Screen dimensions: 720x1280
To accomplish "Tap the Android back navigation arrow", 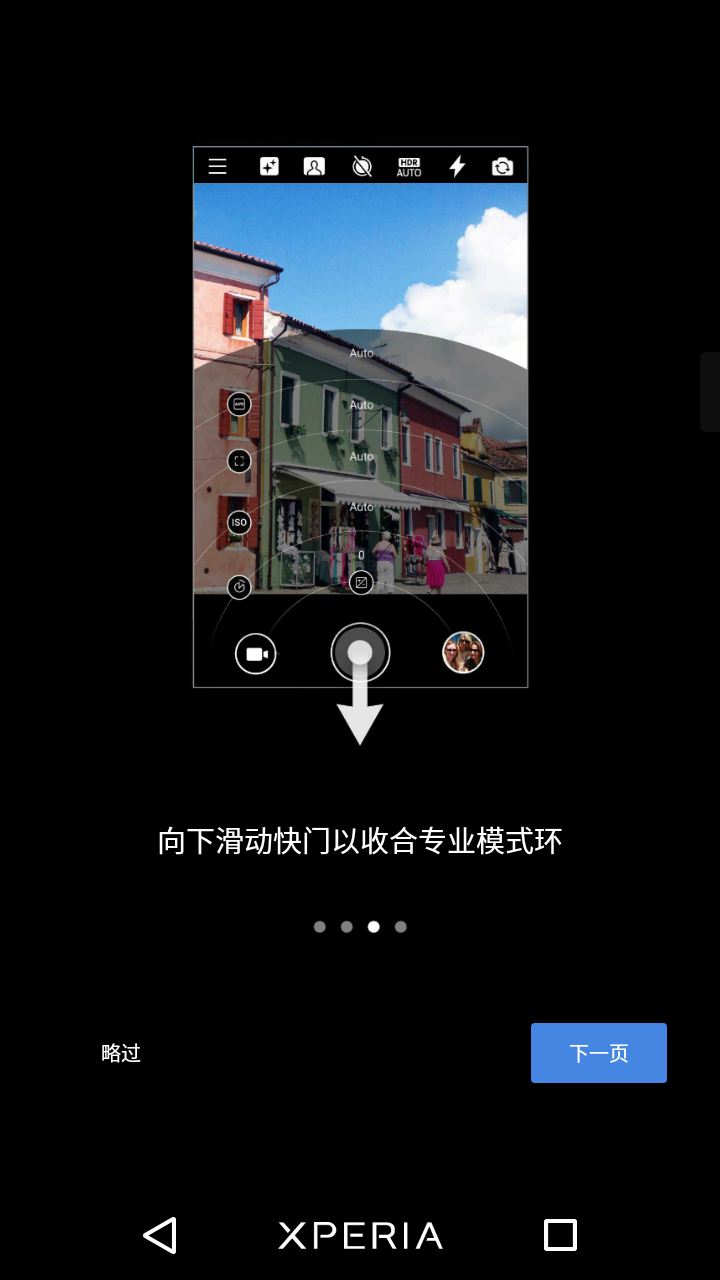I will pyautogui.click(x=161, y=1235).
